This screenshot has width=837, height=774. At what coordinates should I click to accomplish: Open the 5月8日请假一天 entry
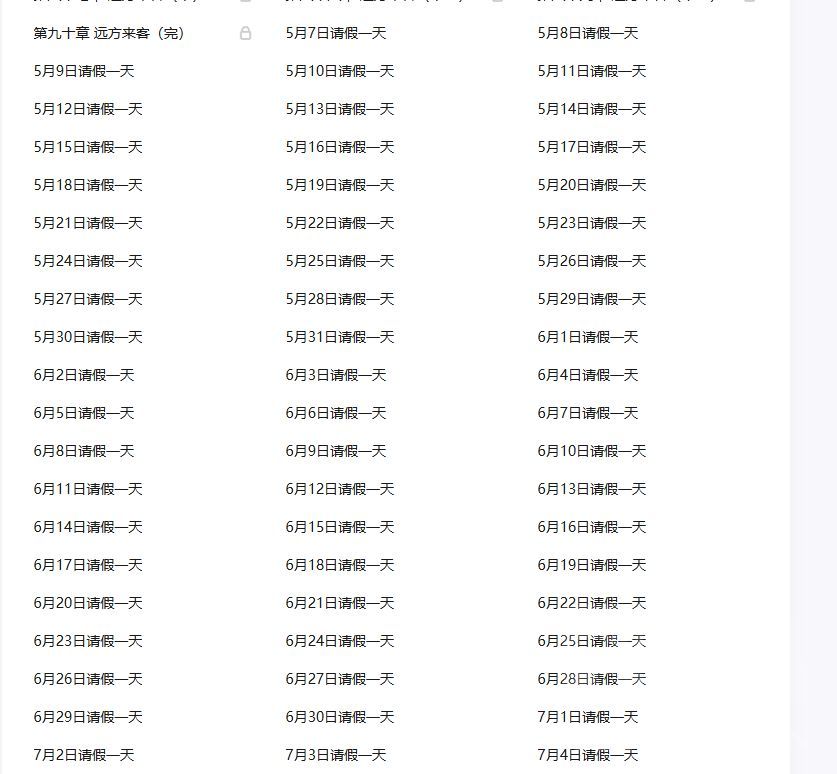[587, 33]
